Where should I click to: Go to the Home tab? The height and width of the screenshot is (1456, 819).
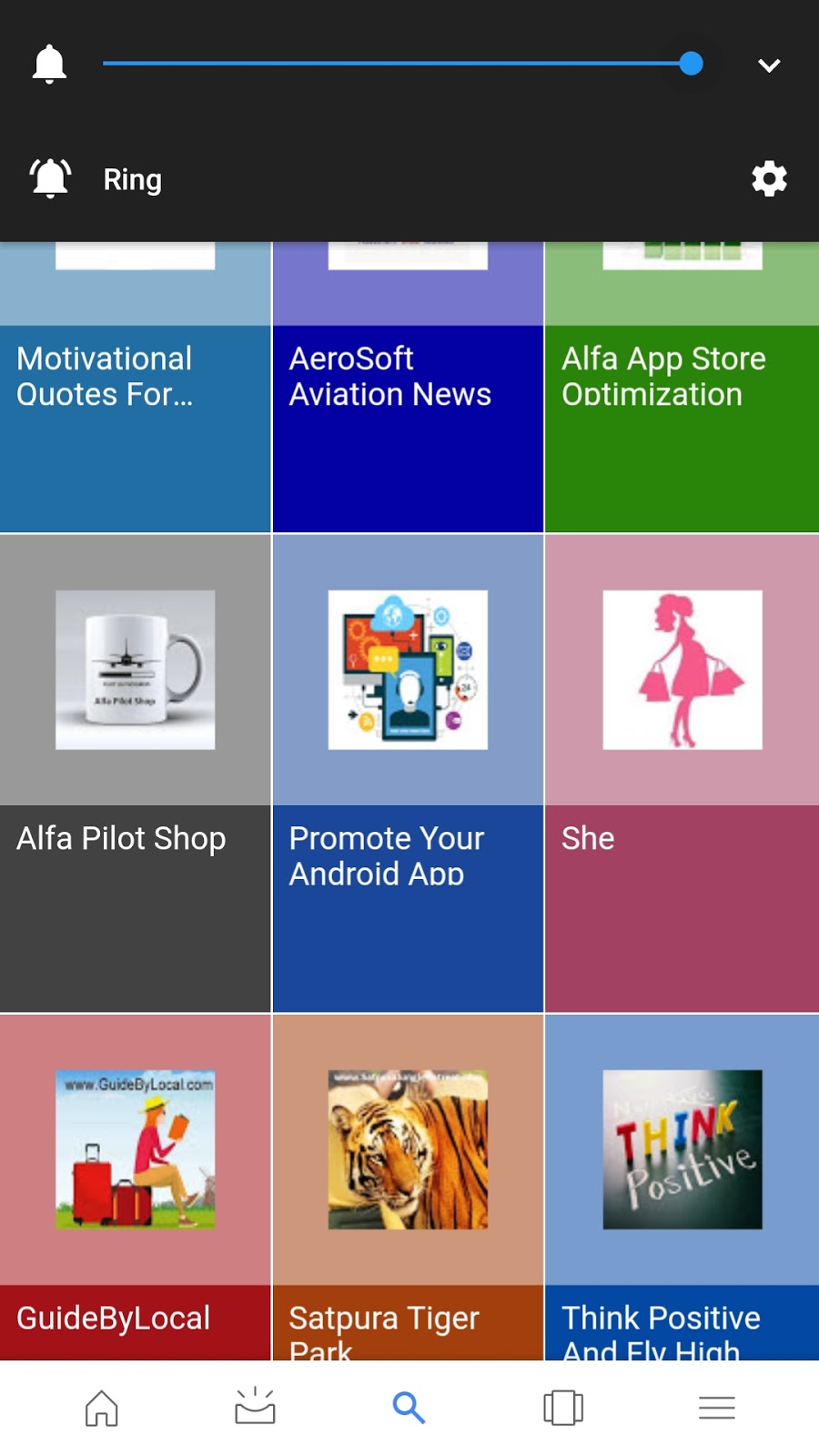101,1408
